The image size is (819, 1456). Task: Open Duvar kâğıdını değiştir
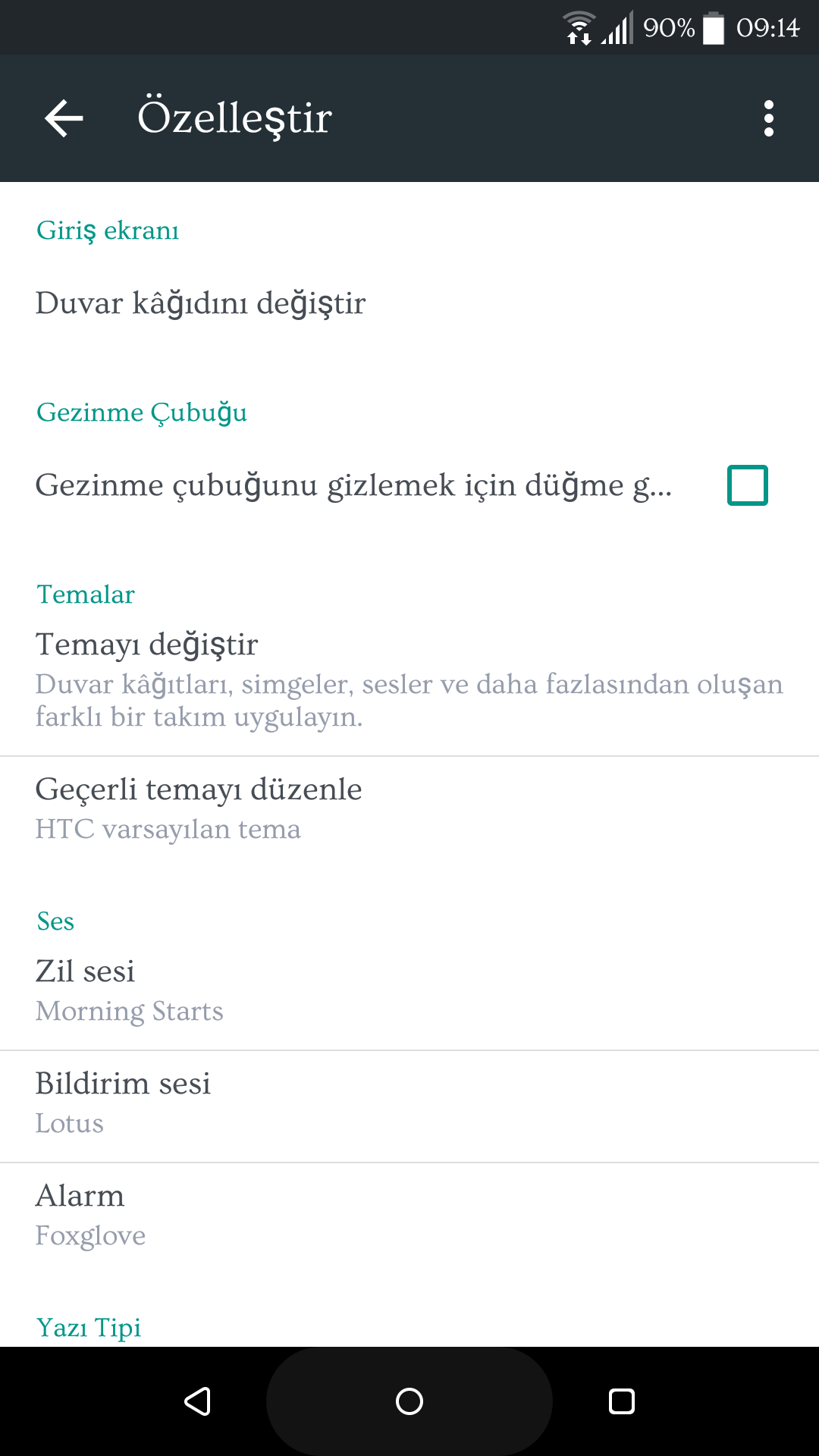pyautogui.click(x=409, y=303)
